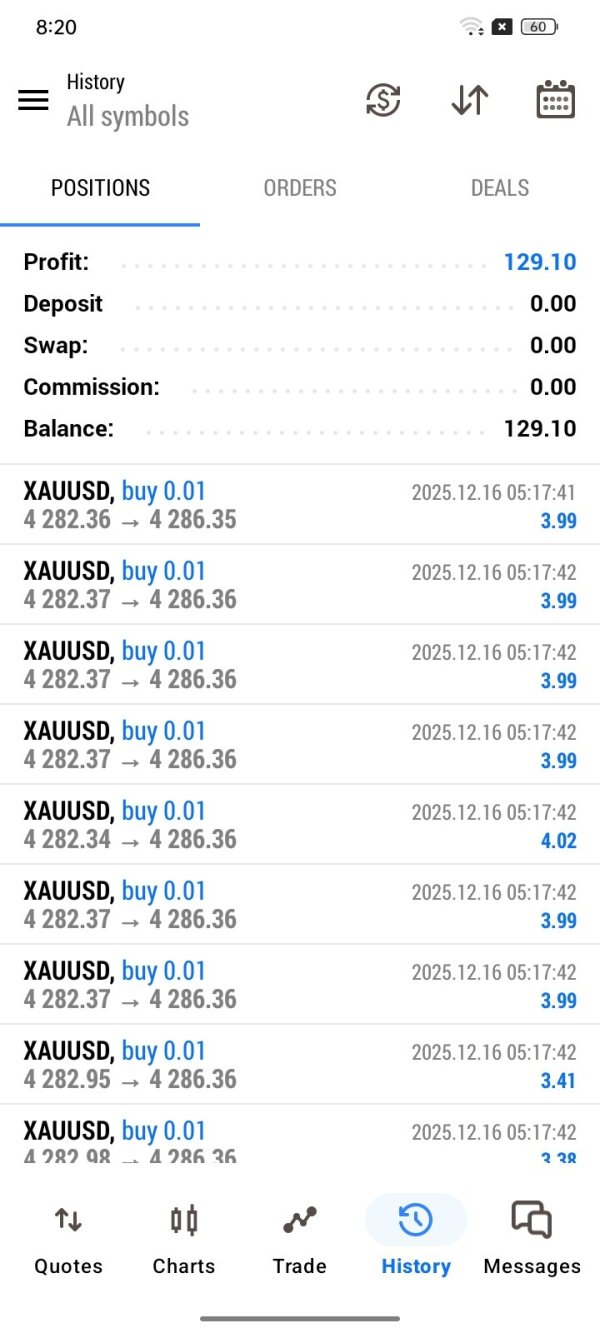Select the History bottom tab

(416, 1240)
